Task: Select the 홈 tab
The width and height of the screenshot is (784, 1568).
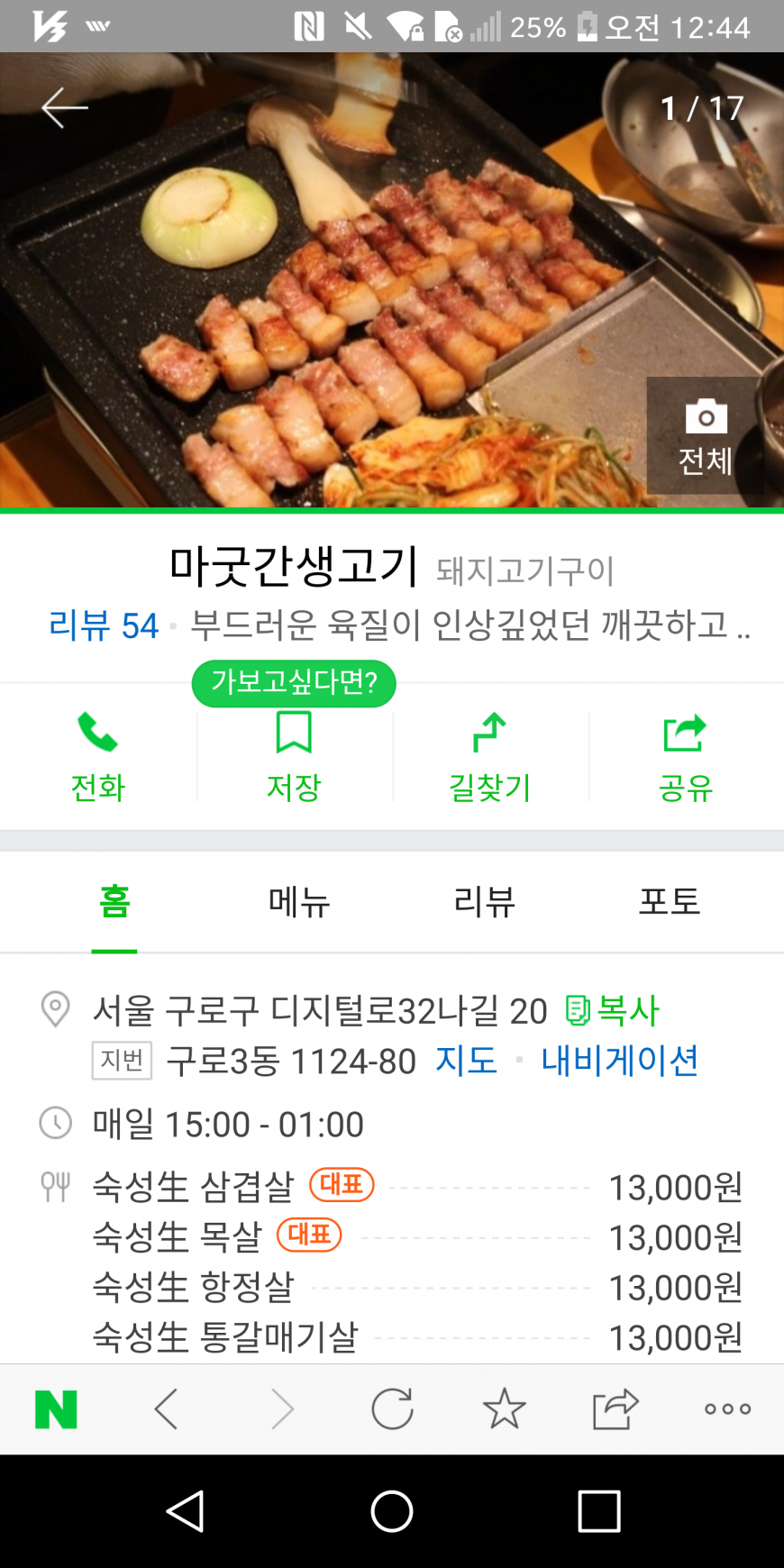Action: [x=114, y=901]
